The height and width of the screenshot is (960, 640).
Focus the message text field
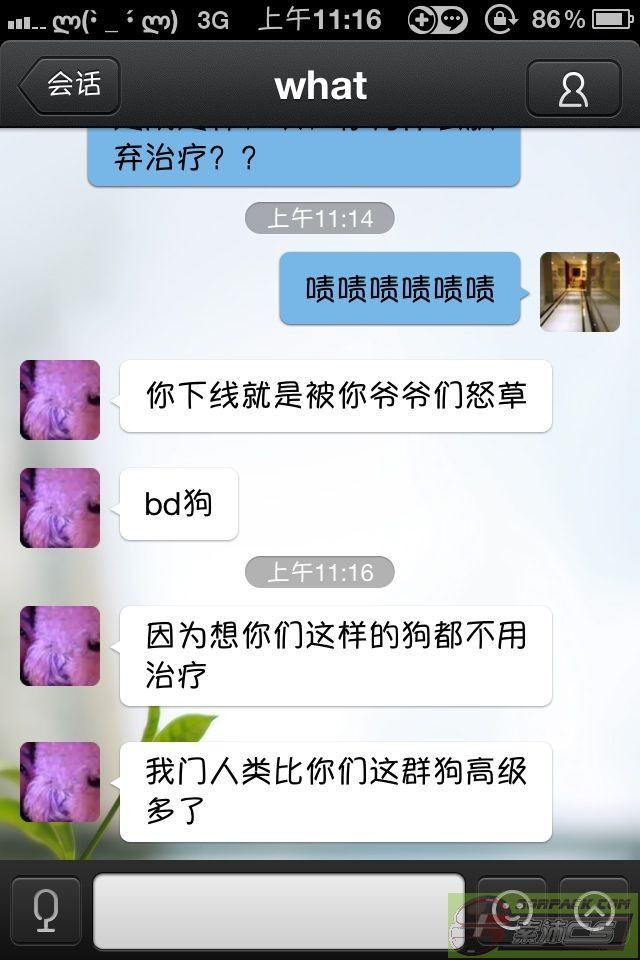pyautogui.click(x=278, y=910)
